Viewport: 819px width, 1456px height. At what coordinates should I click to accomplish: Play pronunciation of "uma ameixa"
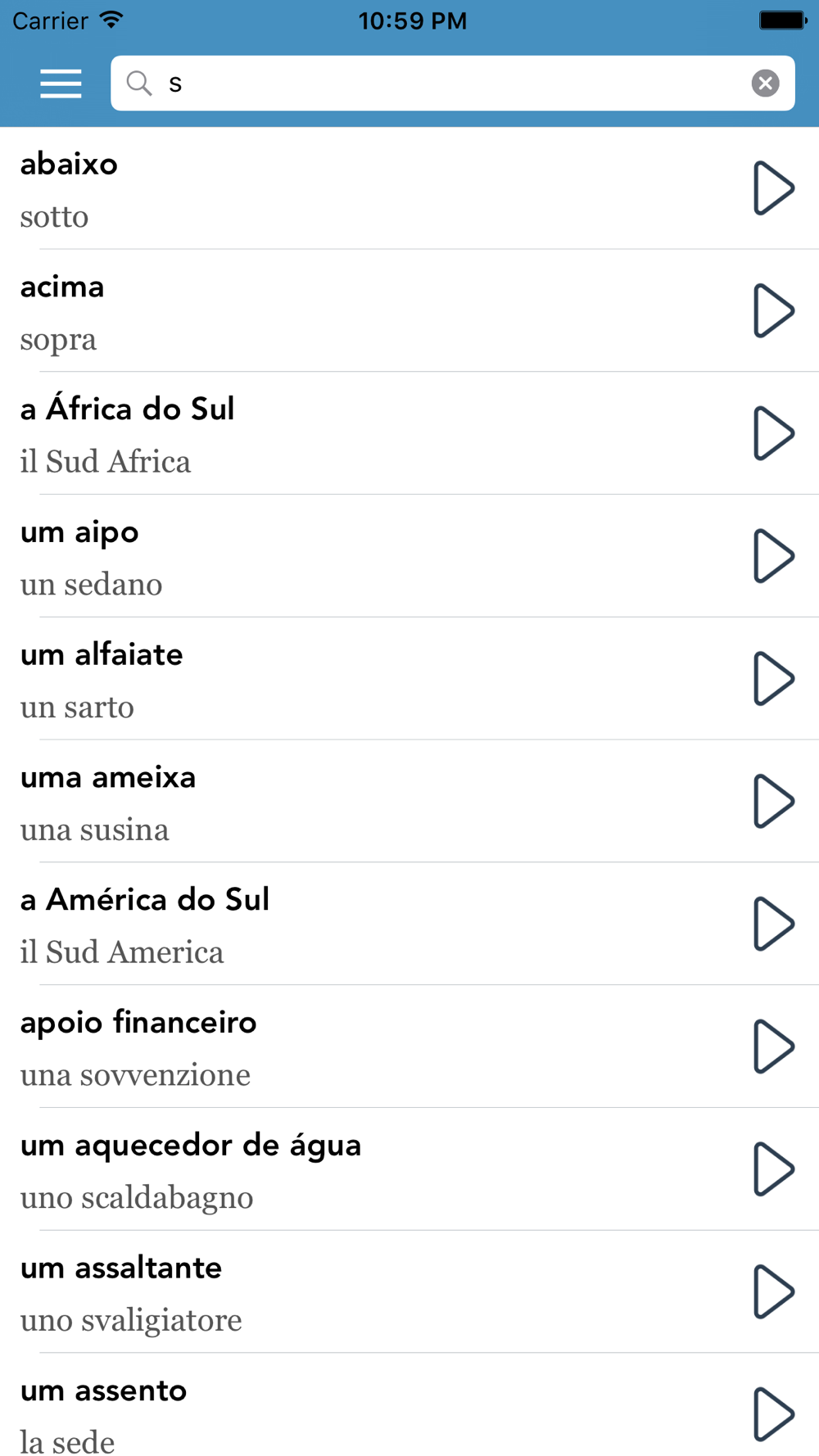(773, 801)
